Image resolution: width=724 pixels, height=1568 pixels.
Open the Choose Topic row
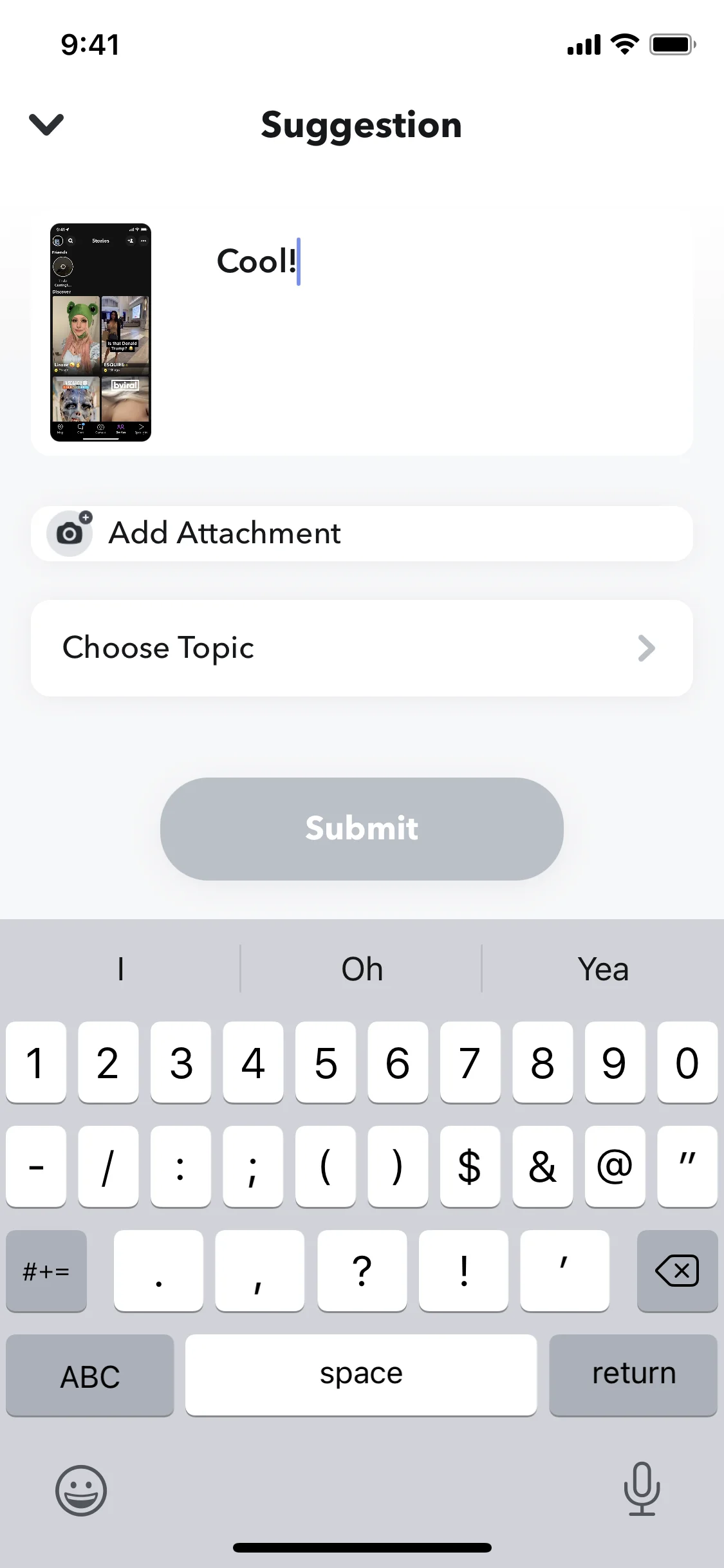(362, 648)
